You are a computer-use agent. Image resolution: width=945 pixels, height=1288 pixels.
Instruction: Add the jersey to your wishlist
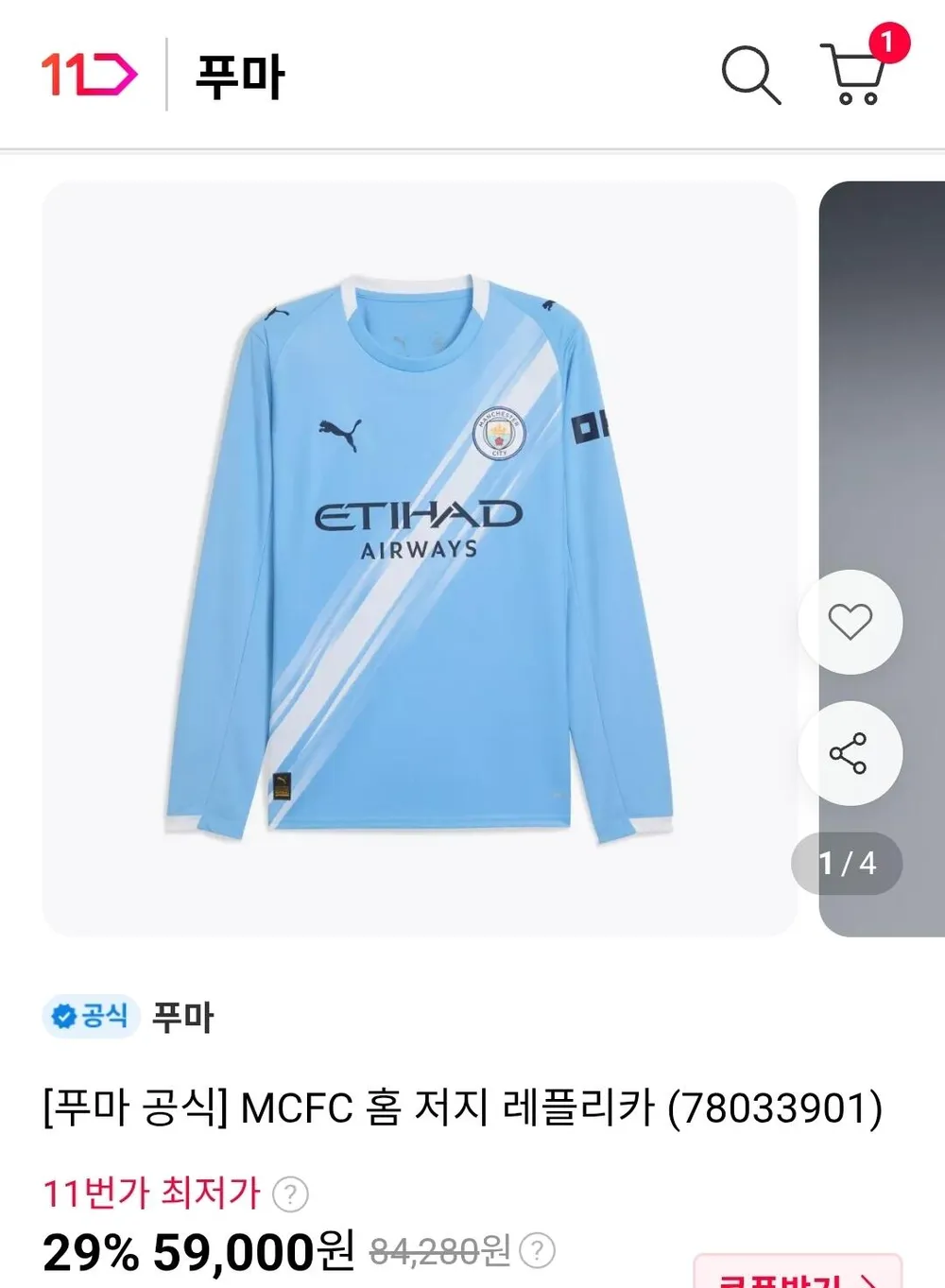click(850, 622)
